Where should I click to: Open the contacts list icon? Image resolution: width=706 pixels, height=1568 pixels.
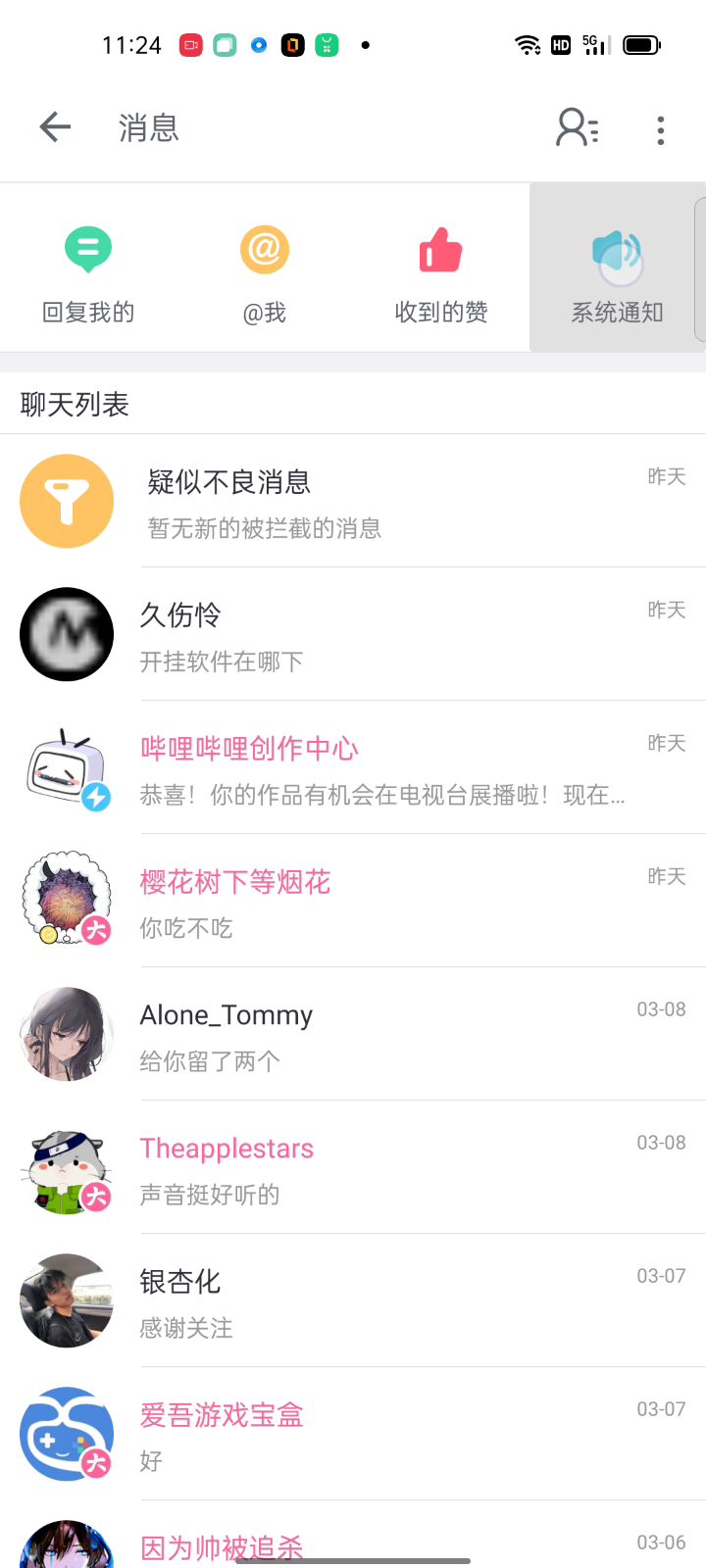[x=577, y=128]
